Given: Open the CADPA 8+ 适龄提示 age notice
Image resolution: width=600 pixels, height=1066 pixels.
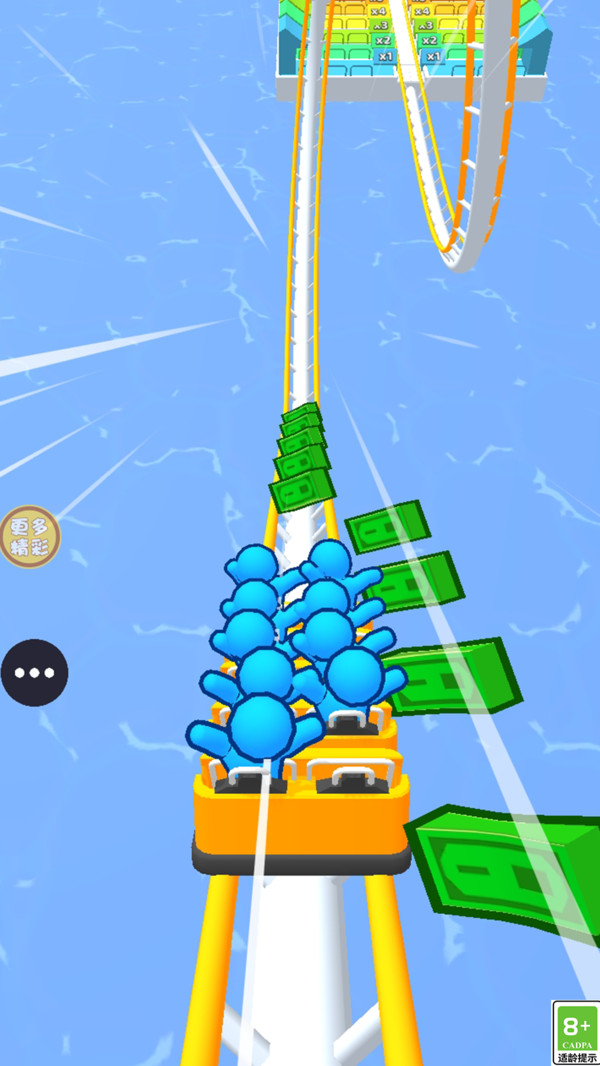Looking at the screenshot, I should [576, 1032].
